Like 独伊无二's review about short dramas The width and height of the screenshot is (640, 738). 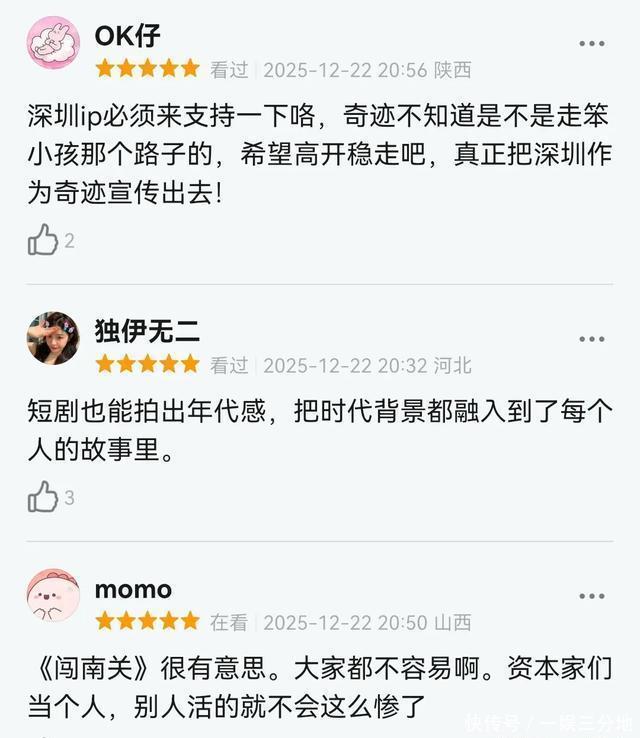(x=43, y=497)
